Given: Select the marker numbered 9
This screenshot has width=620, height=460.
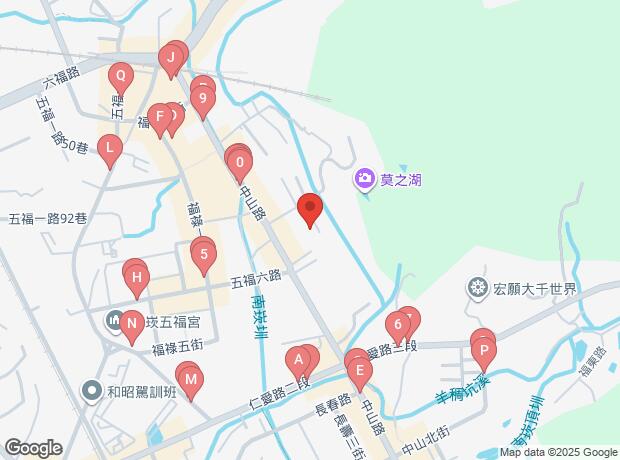Looking at the screenshot, I should tap(203, 98).
